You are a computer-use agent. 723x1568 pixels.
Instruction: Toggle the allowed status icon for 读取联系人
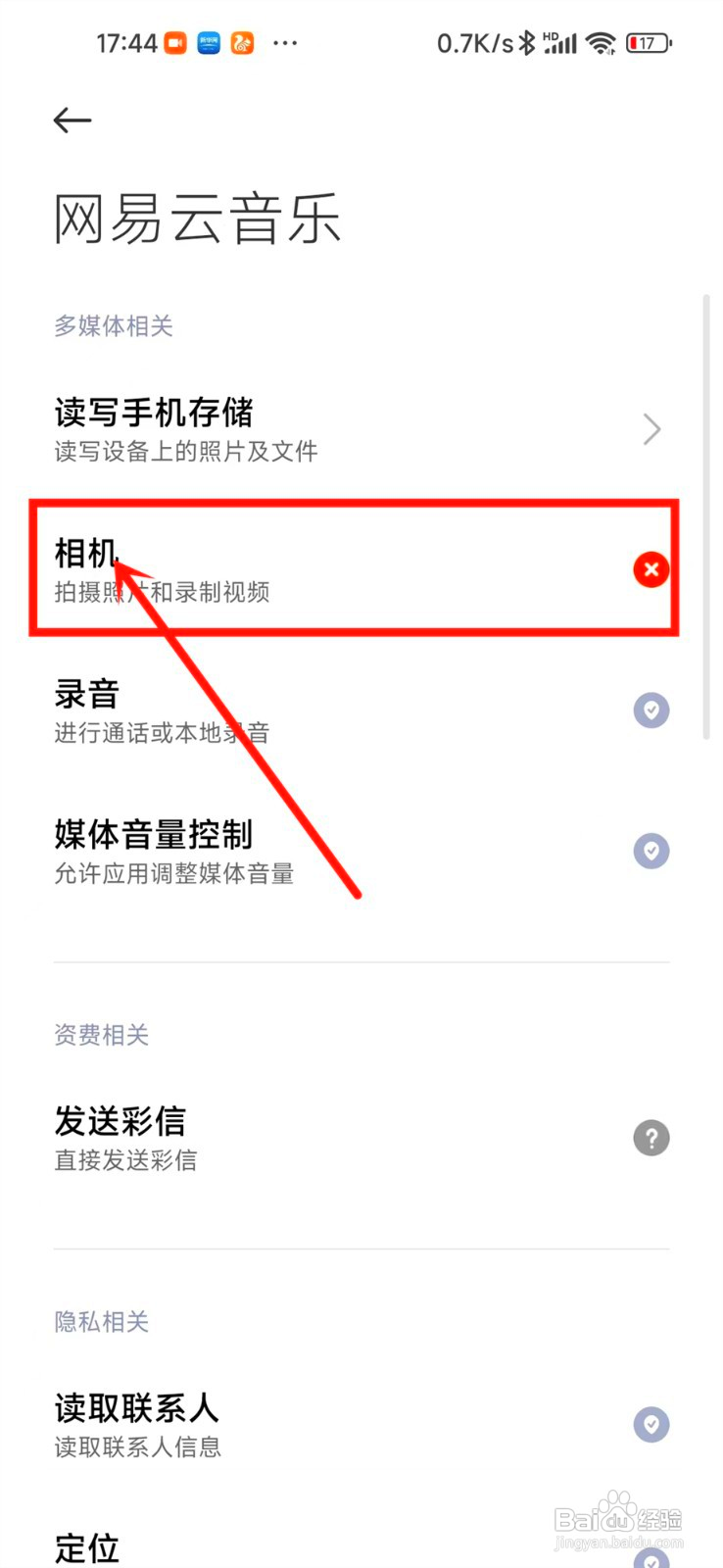[x=651, y=1424]
